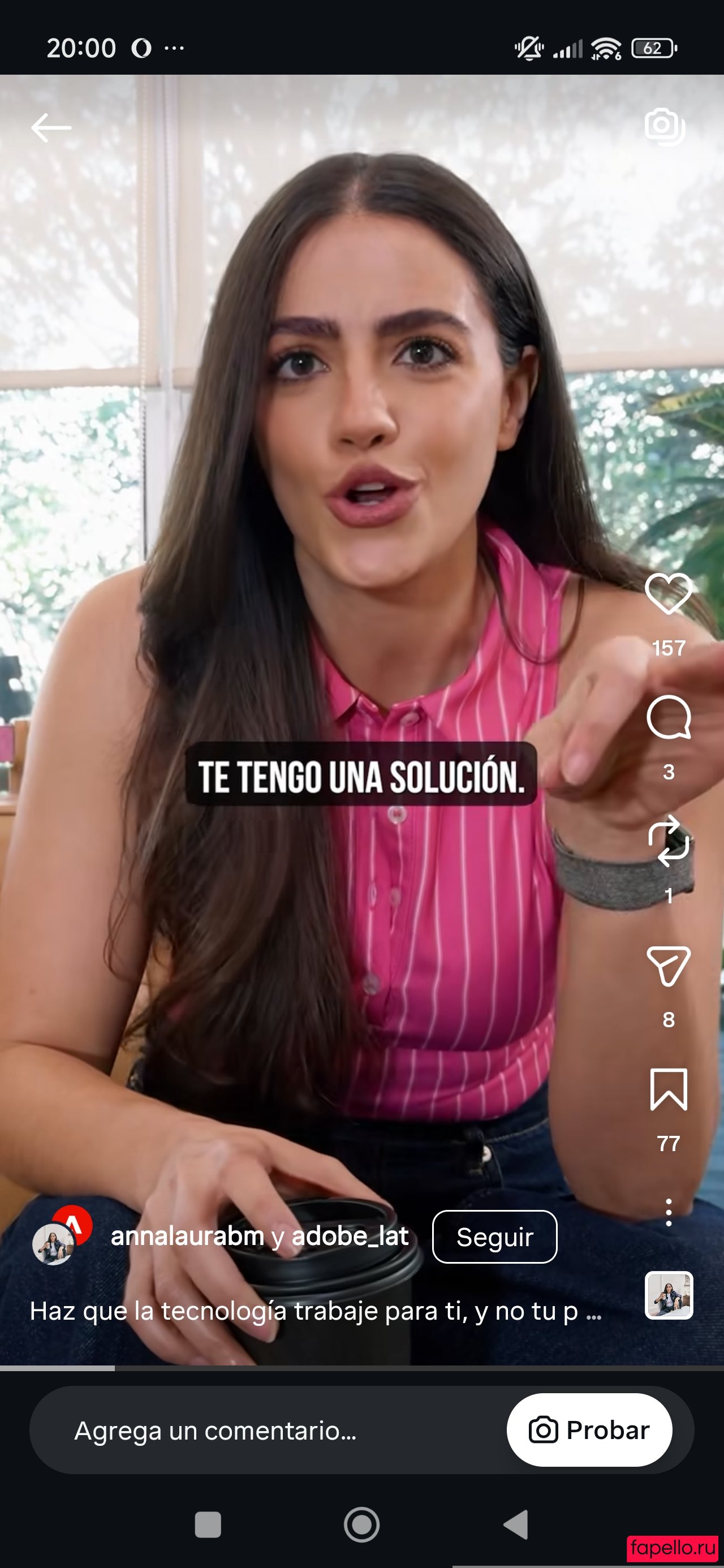
Task: Open the comments bubble
Action: click(x=669, y=717)
